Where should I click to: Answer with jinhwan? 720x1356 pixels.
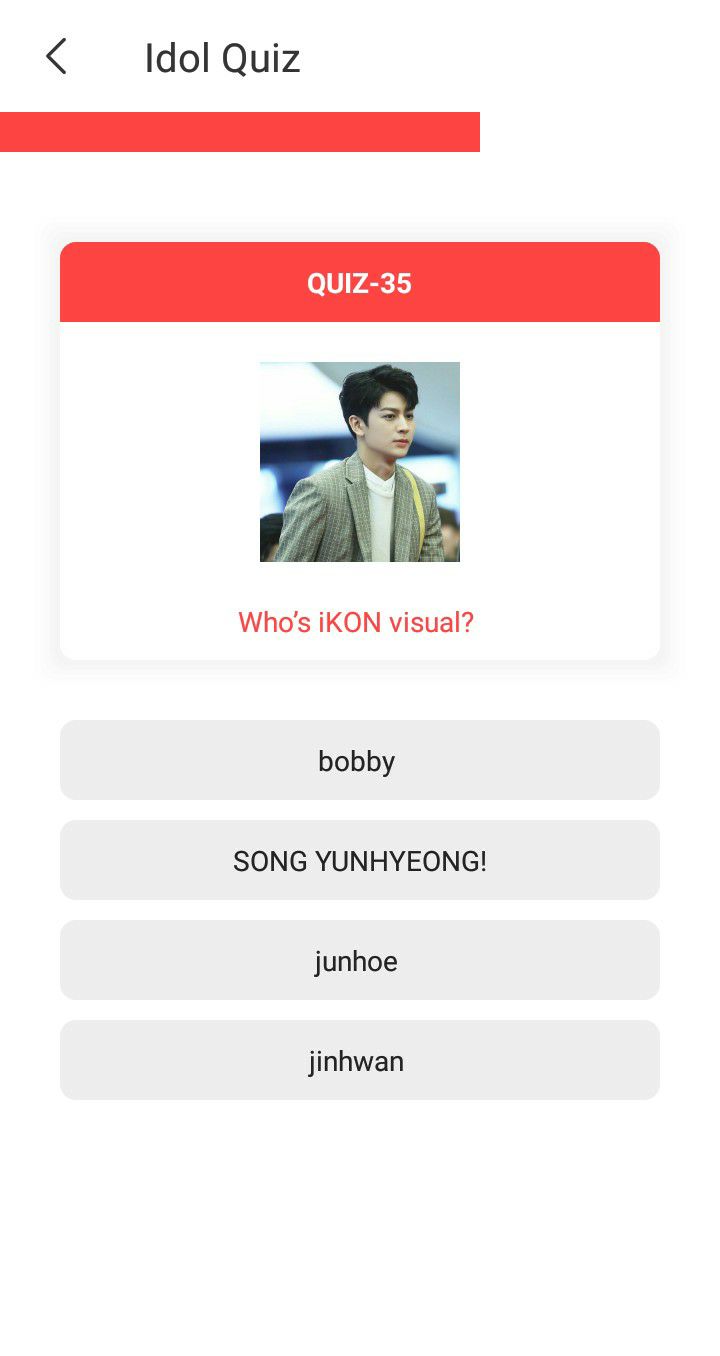coord(360,1060)
